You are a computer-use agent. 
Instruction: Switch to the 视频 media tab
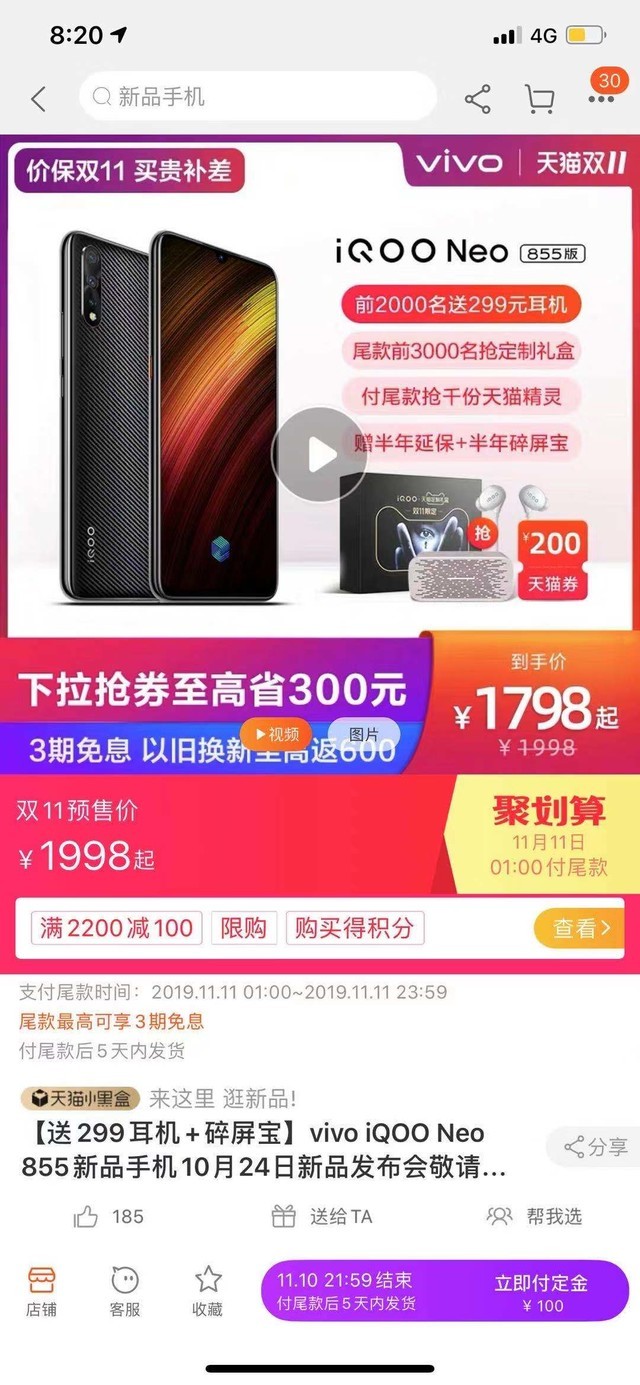coord(276,734)
